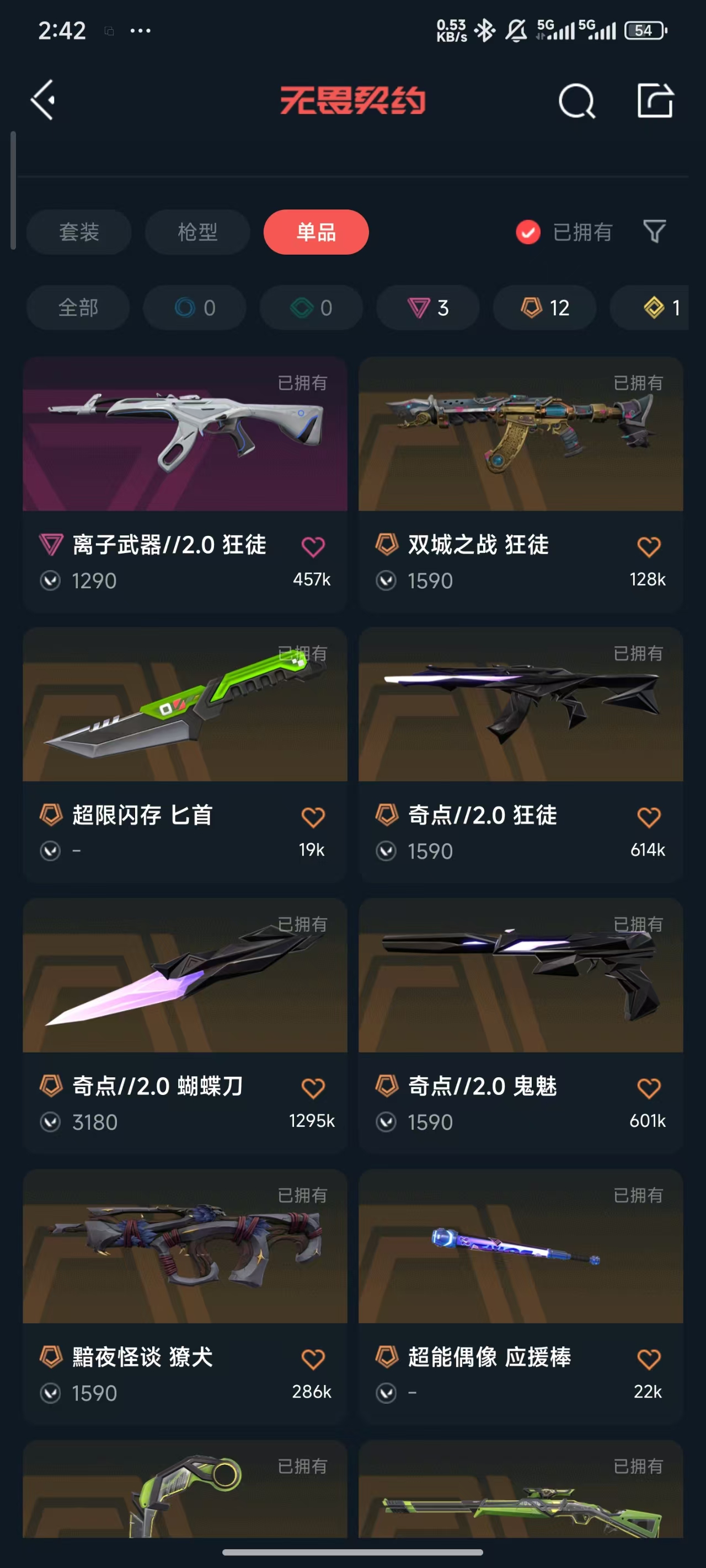The width and height of the screenshot is (706, 1568).
Task: Switch to the 枪型 tab
Action: pos(197,232)
